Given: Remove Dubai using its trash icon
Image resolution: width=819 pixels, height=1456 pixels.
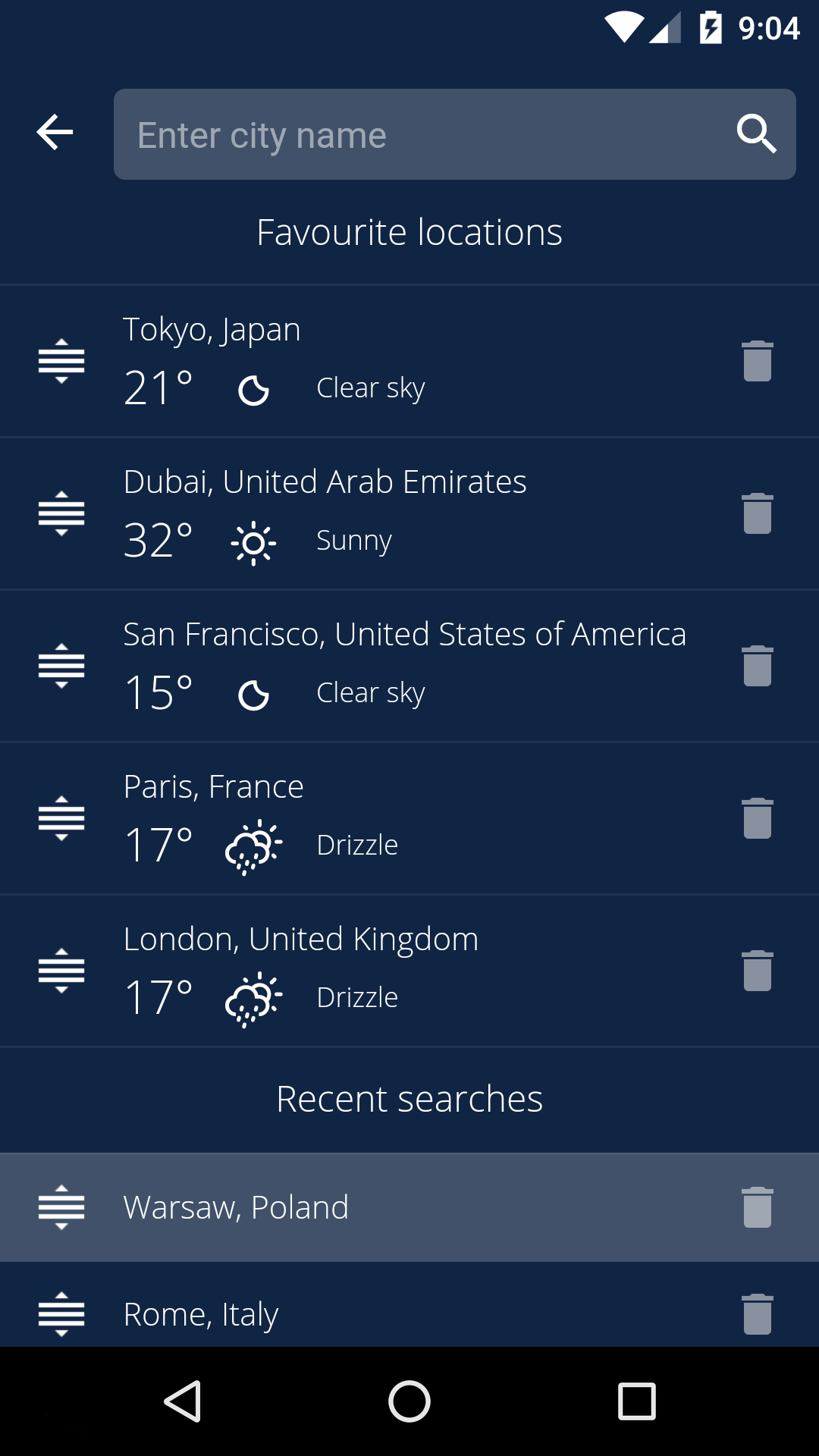Looking at the screenshot, I should coord(756,513).
